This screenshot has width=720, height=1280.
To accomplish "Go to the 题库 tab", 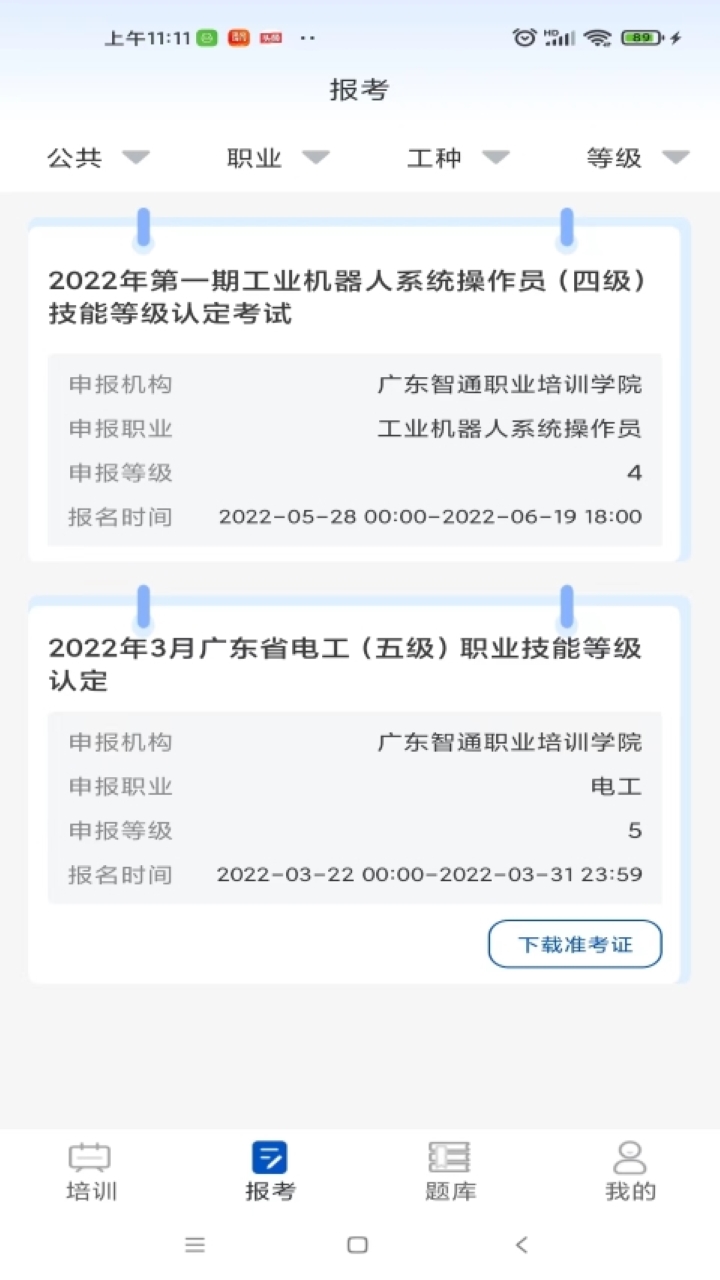I will click(x=450, y=1172).
